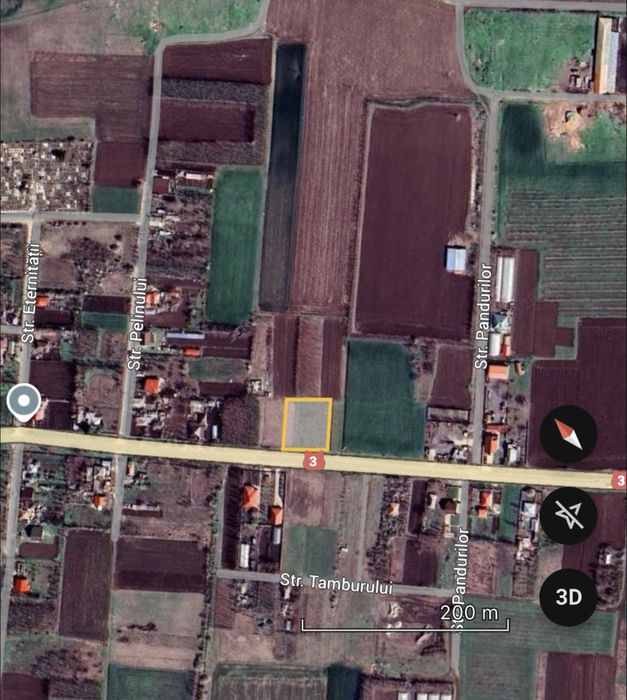Select the white location pin marker
This screenshot has height=700, width=627.
tap(22, 402)
